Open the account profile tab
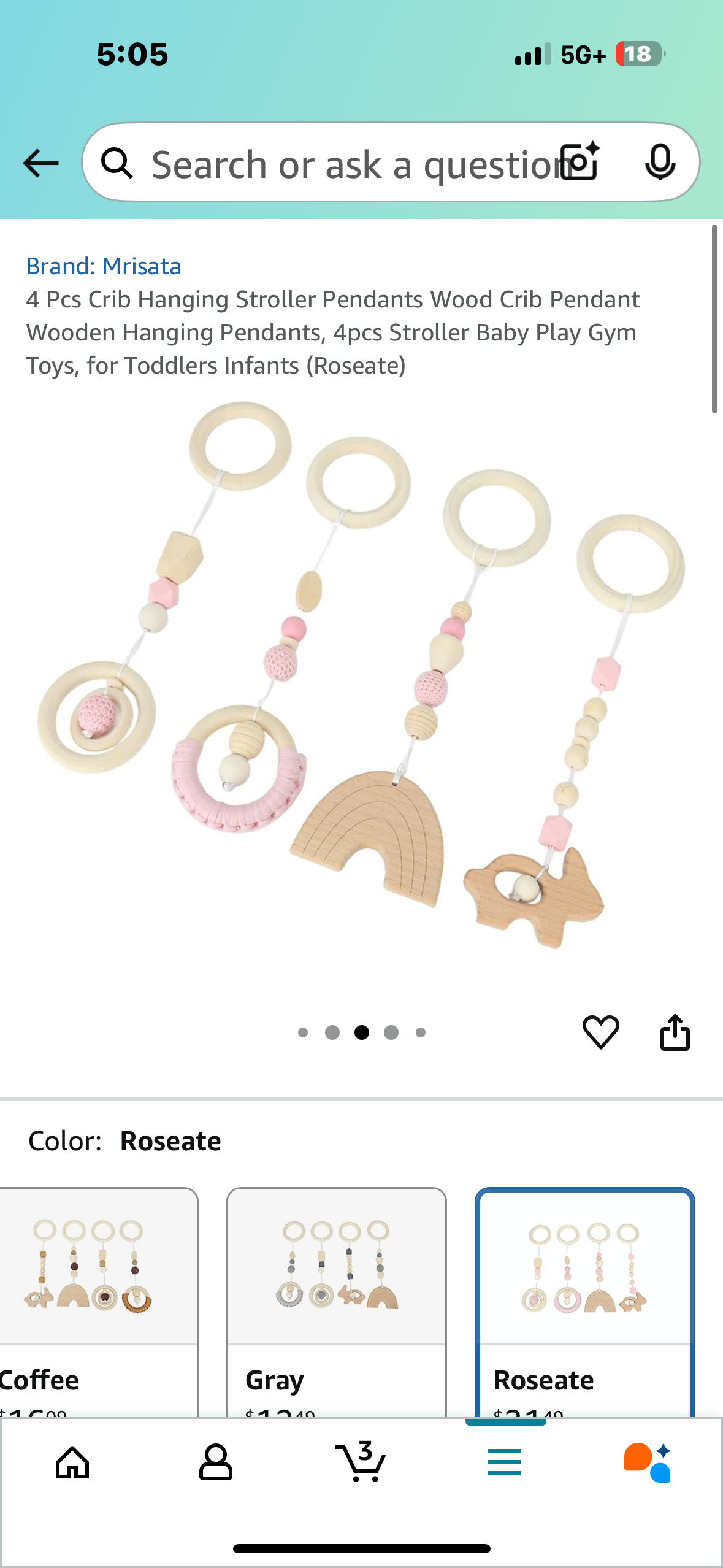723x1568 pixels. tap(216, 1462)
